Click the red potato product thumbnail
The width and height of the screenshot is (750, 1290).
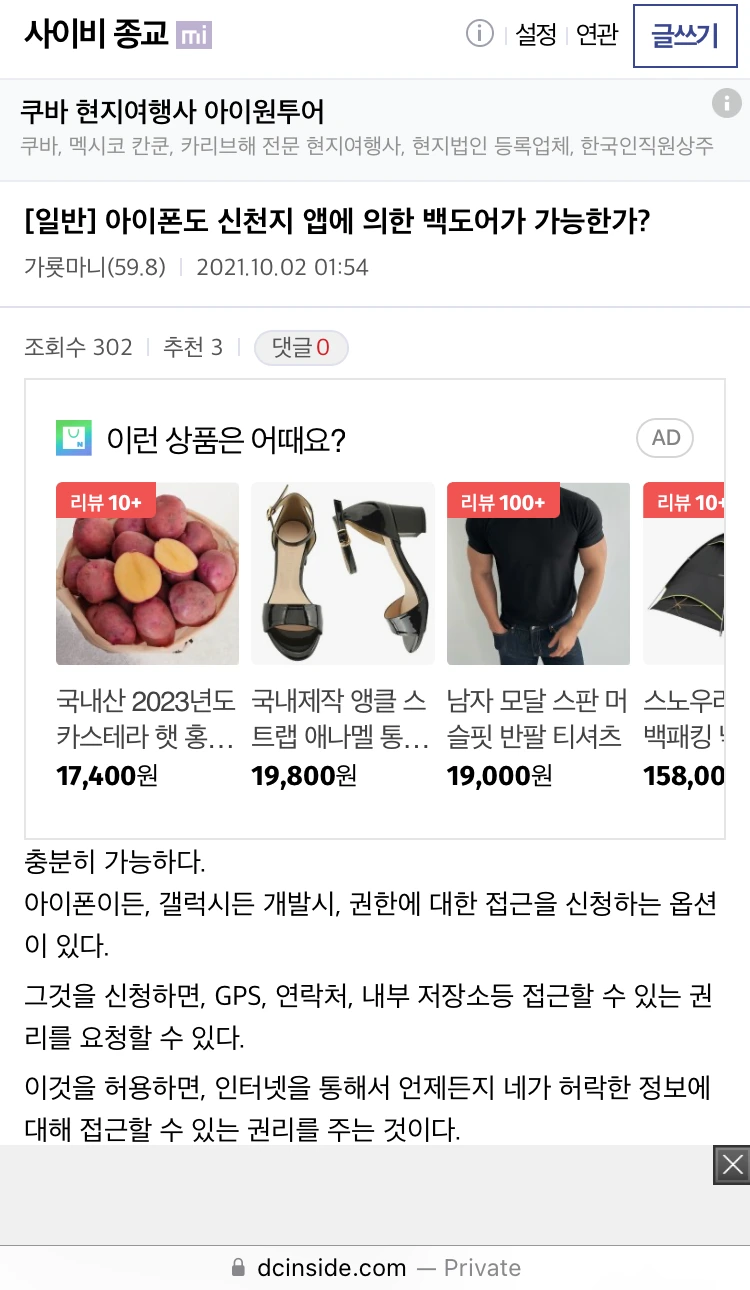click(x=147, y=573)
